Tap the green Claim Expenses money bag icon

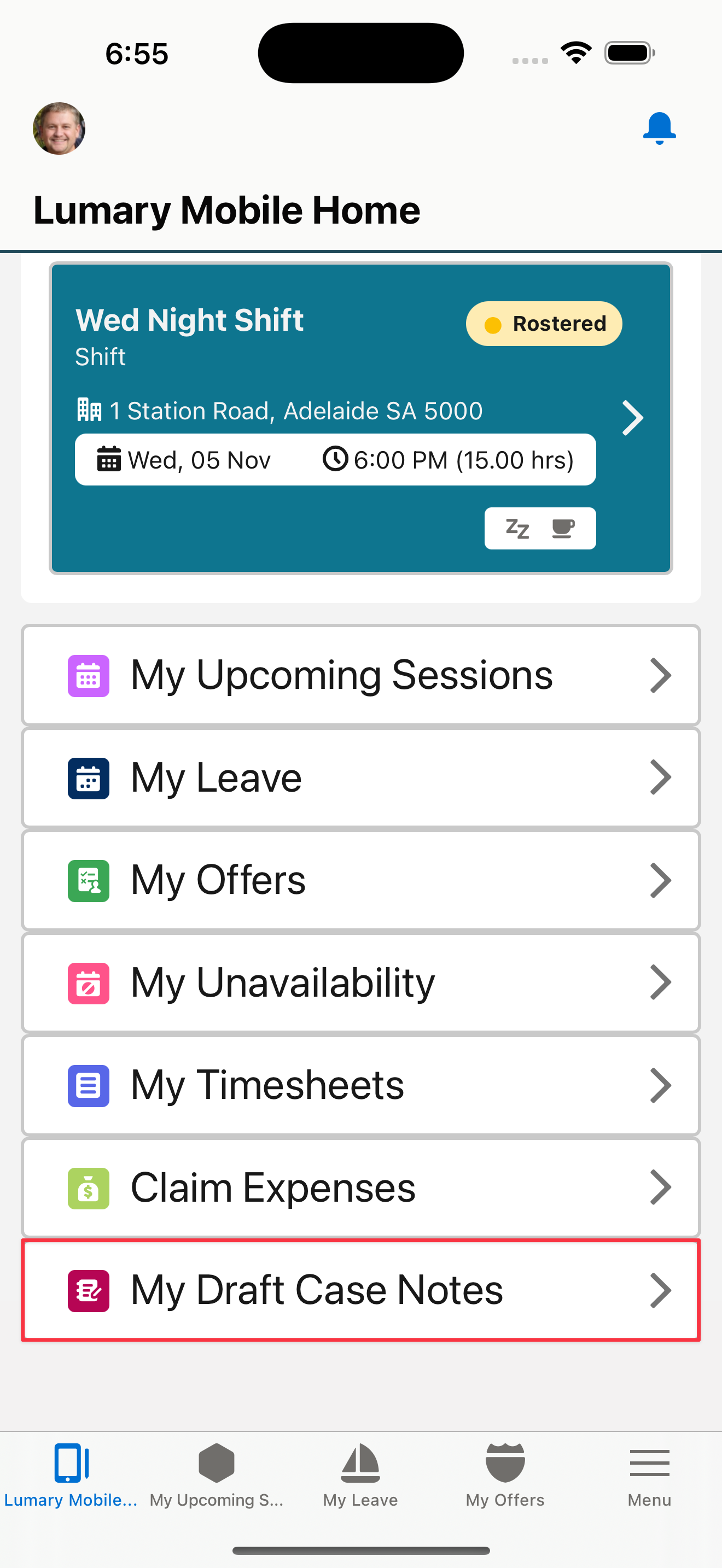(88, 1187)
